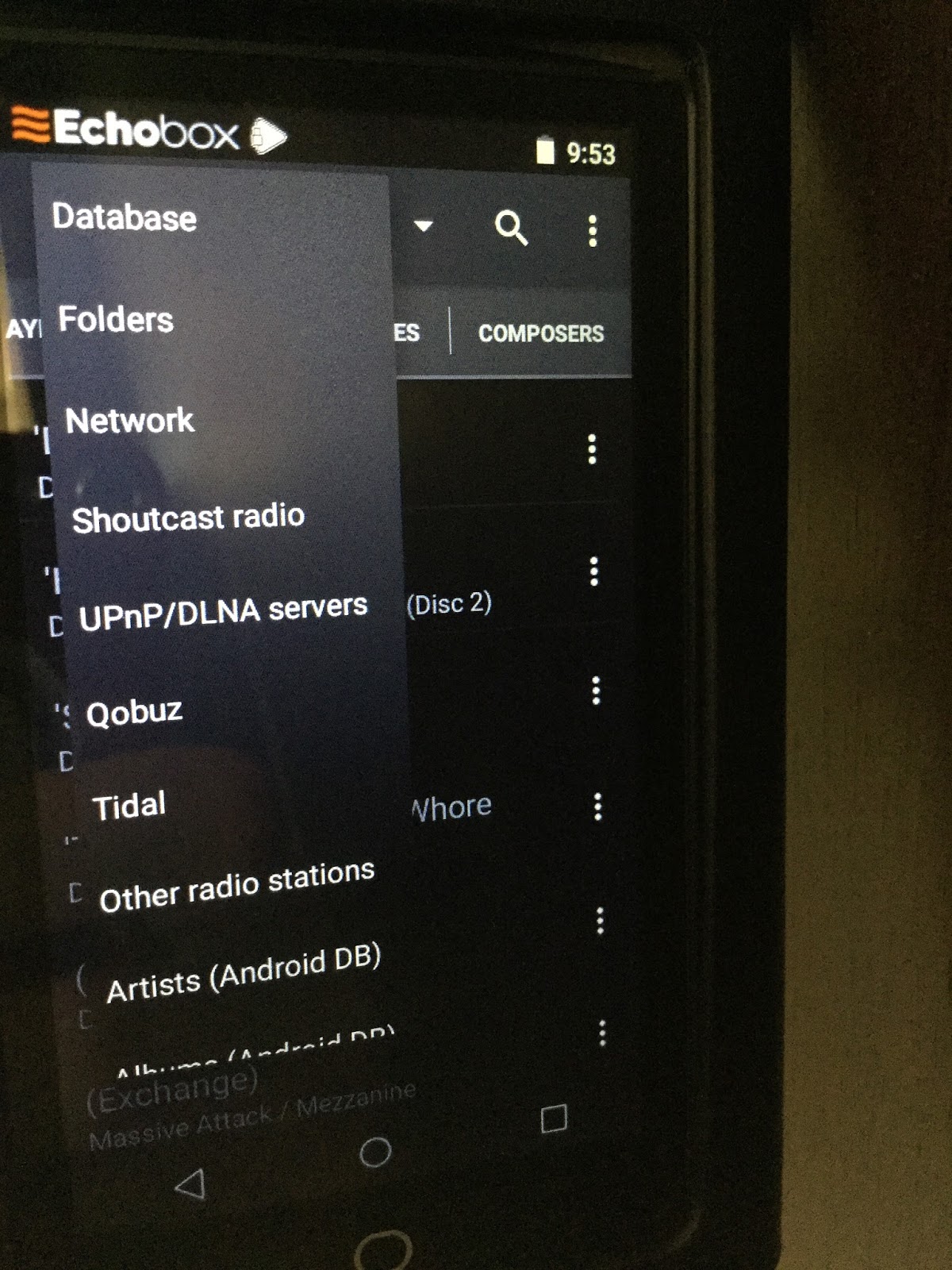Open the Network source option

pos(129,420)
